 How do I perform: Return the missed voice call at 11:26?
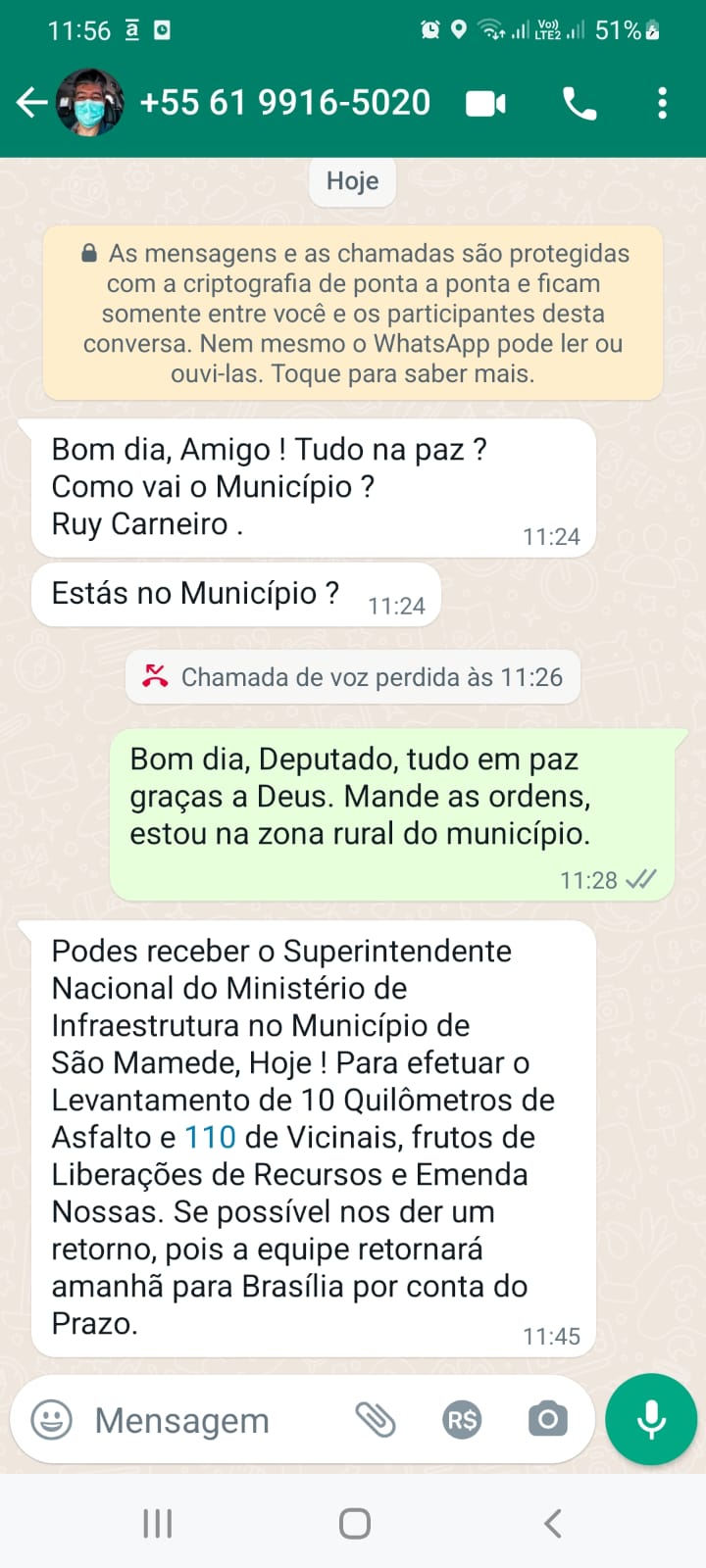tap(353, 677)
